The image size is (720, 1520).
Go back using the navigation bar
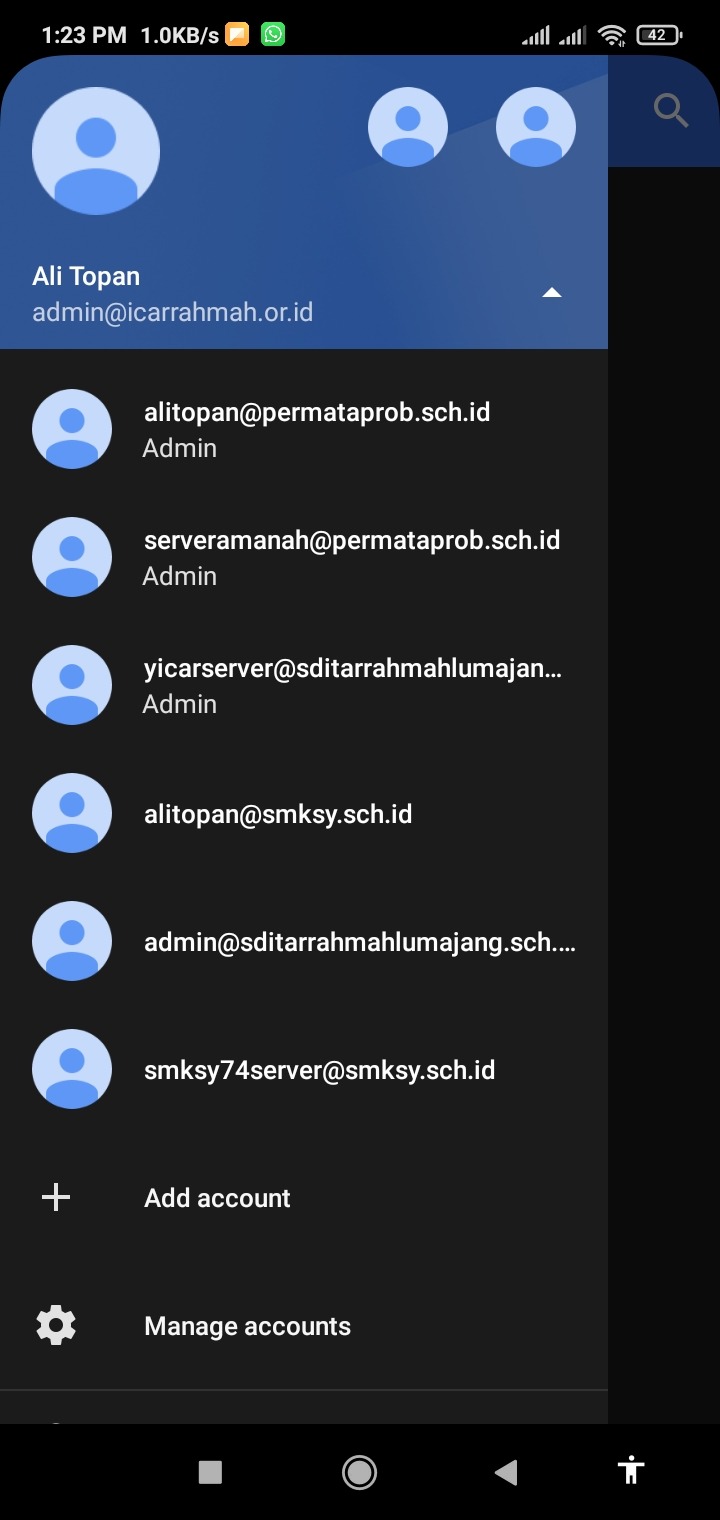506,1471
